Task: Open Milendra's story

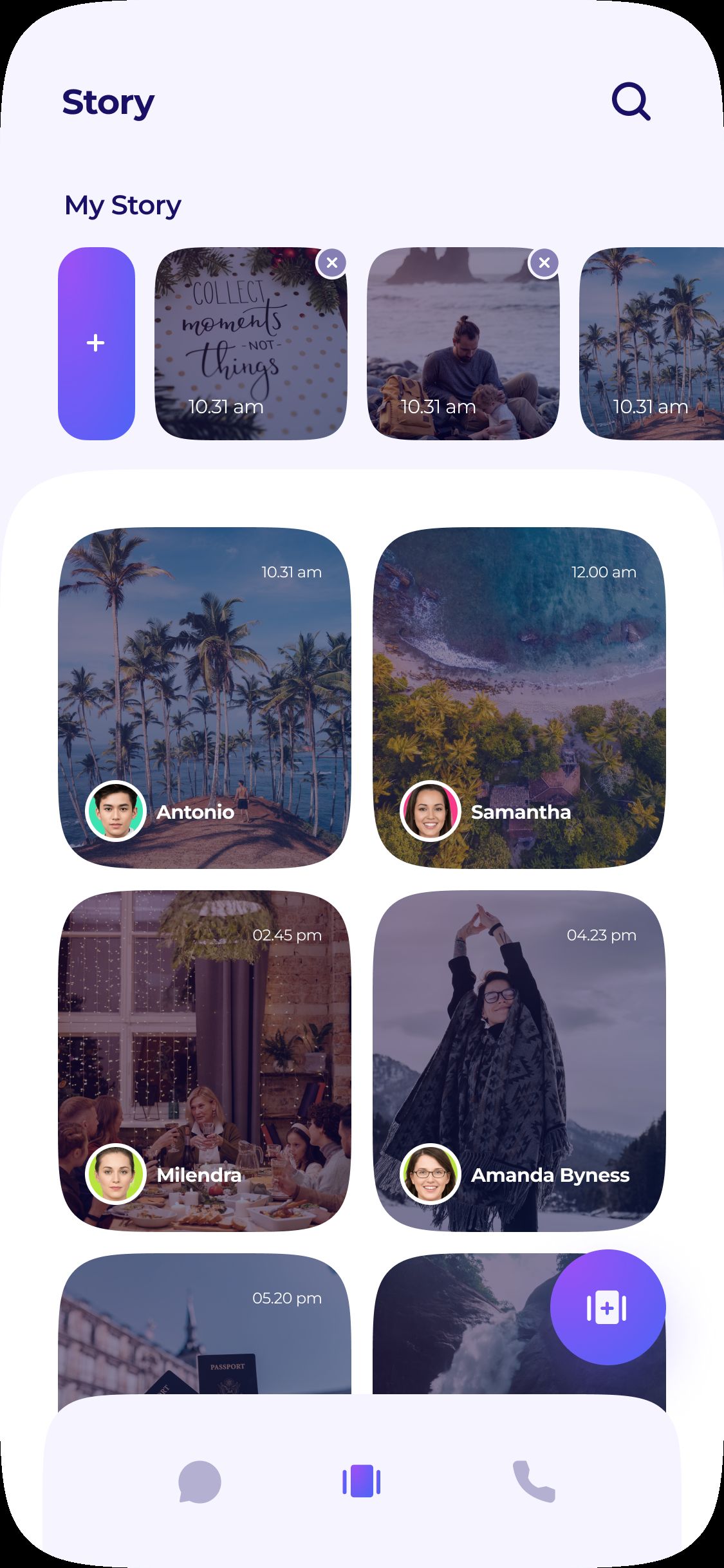Action: [205, 1061]
